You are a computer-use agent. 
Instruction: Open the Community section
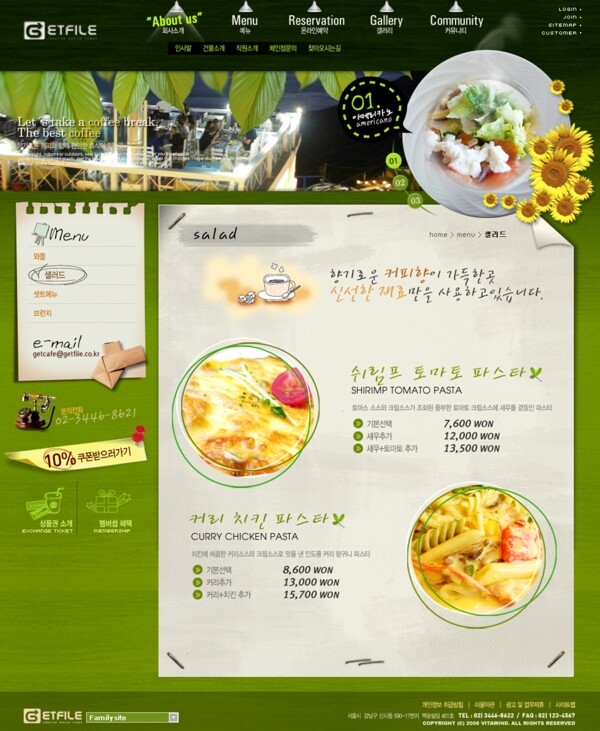[x=456, y=22]
